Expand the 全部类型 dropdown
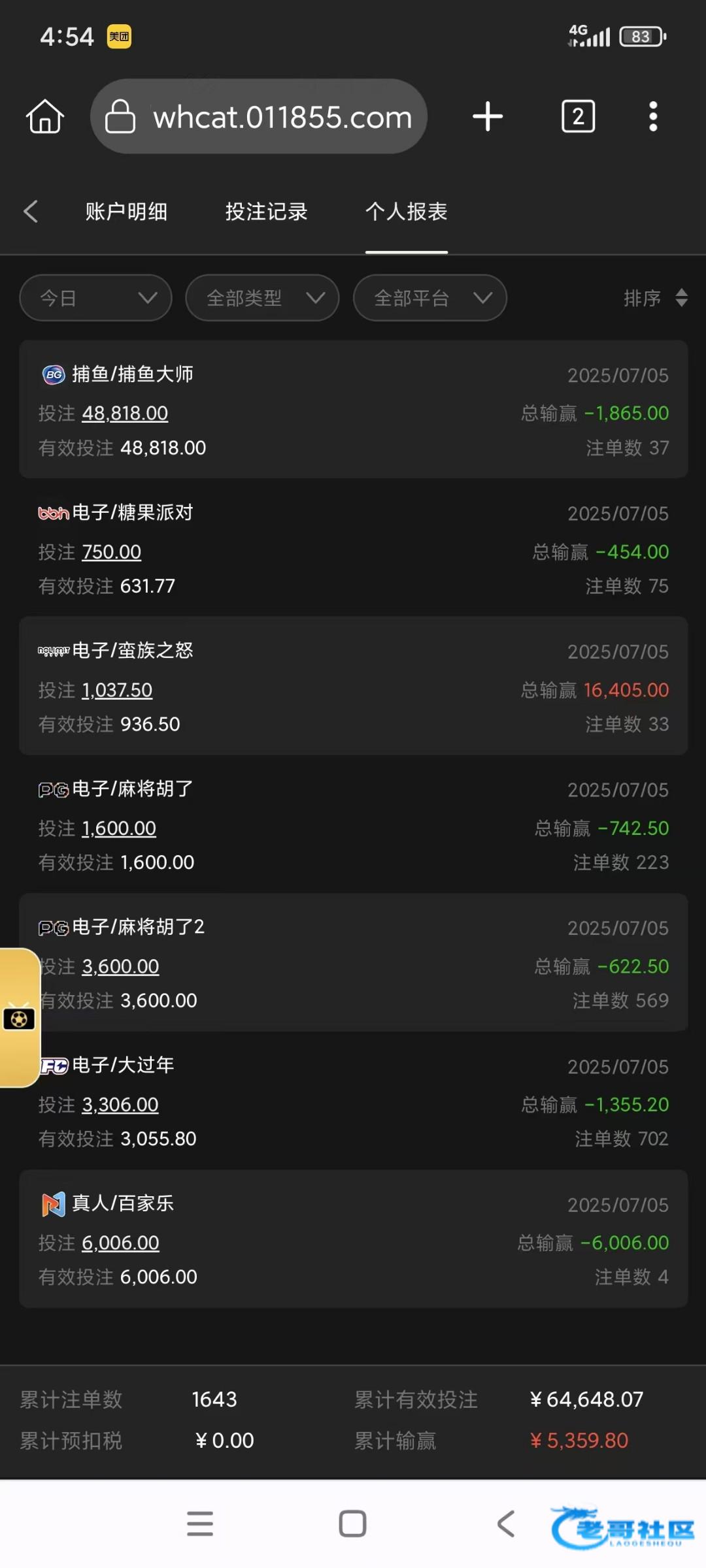 coord(262,298)
